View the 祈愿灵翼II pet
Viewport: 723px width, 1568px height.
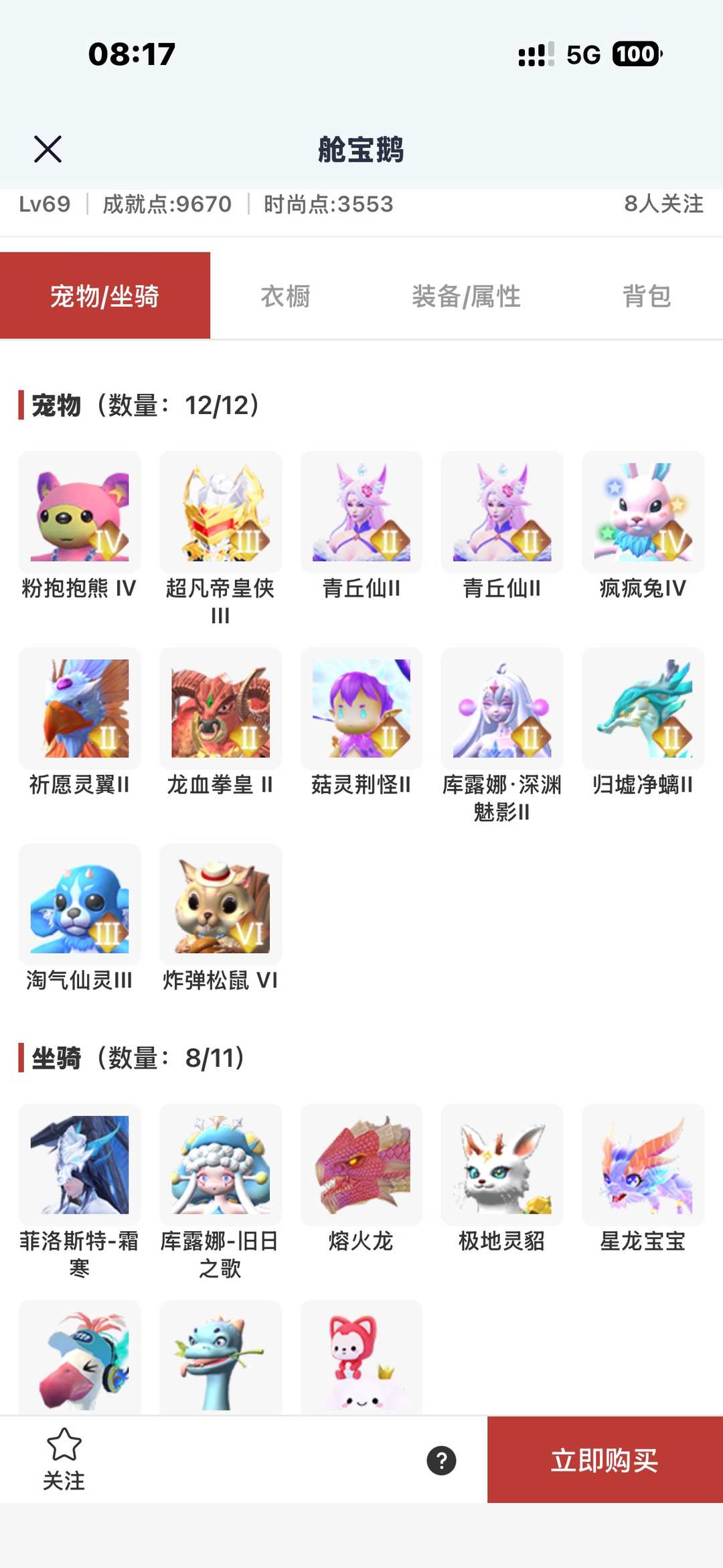click(79, 709)
